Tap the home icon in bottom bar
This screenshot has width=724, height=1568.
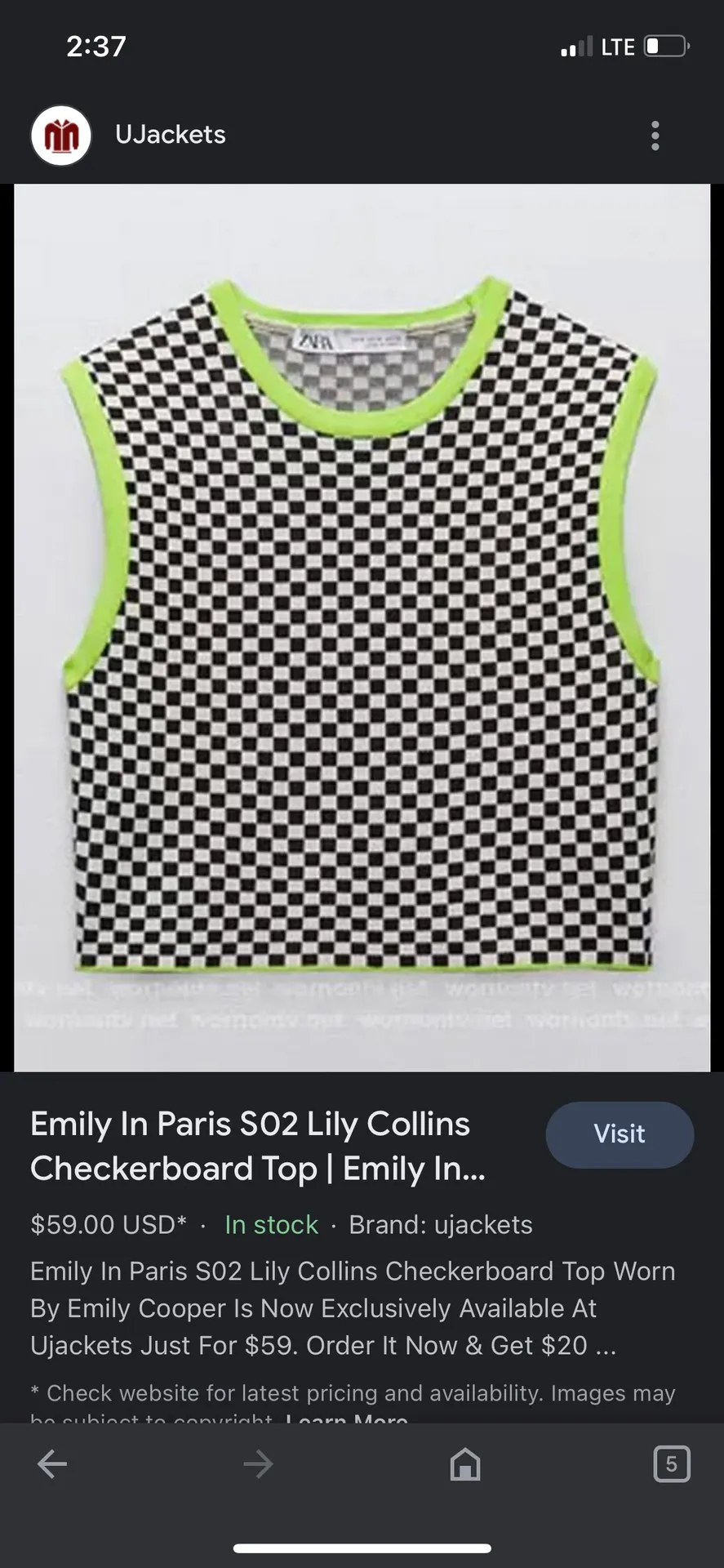click(464, 1463)
